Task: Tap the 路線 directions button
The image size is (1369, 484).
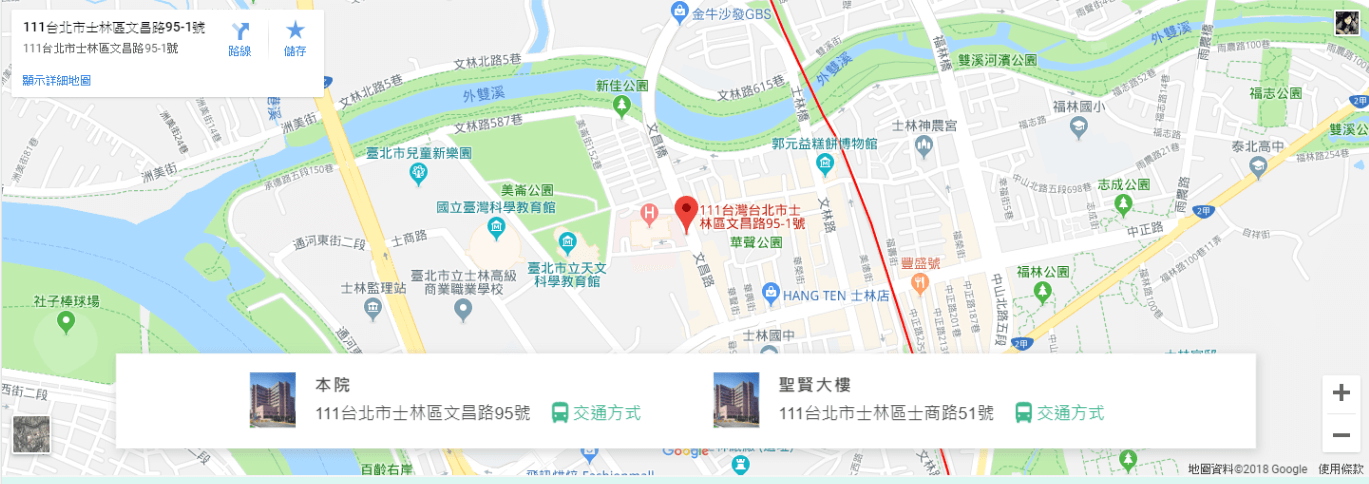Action: click(x=240, y=38)
